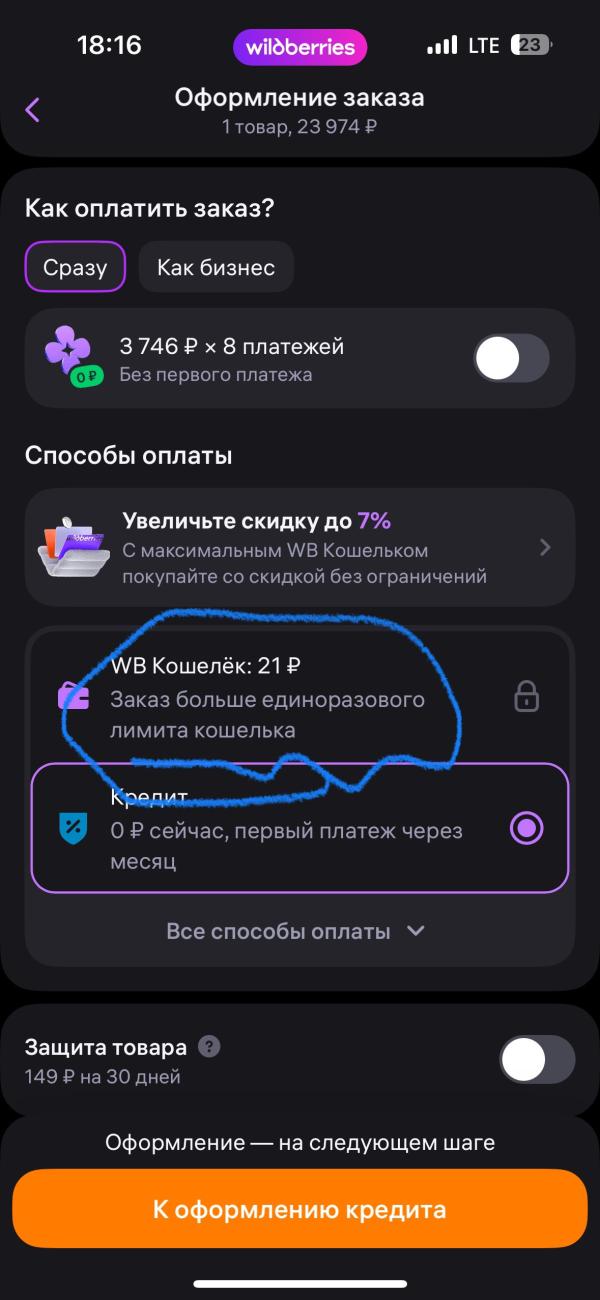Expand Все способы оплаты
The image size is (600, 1300).
point(296,931)
